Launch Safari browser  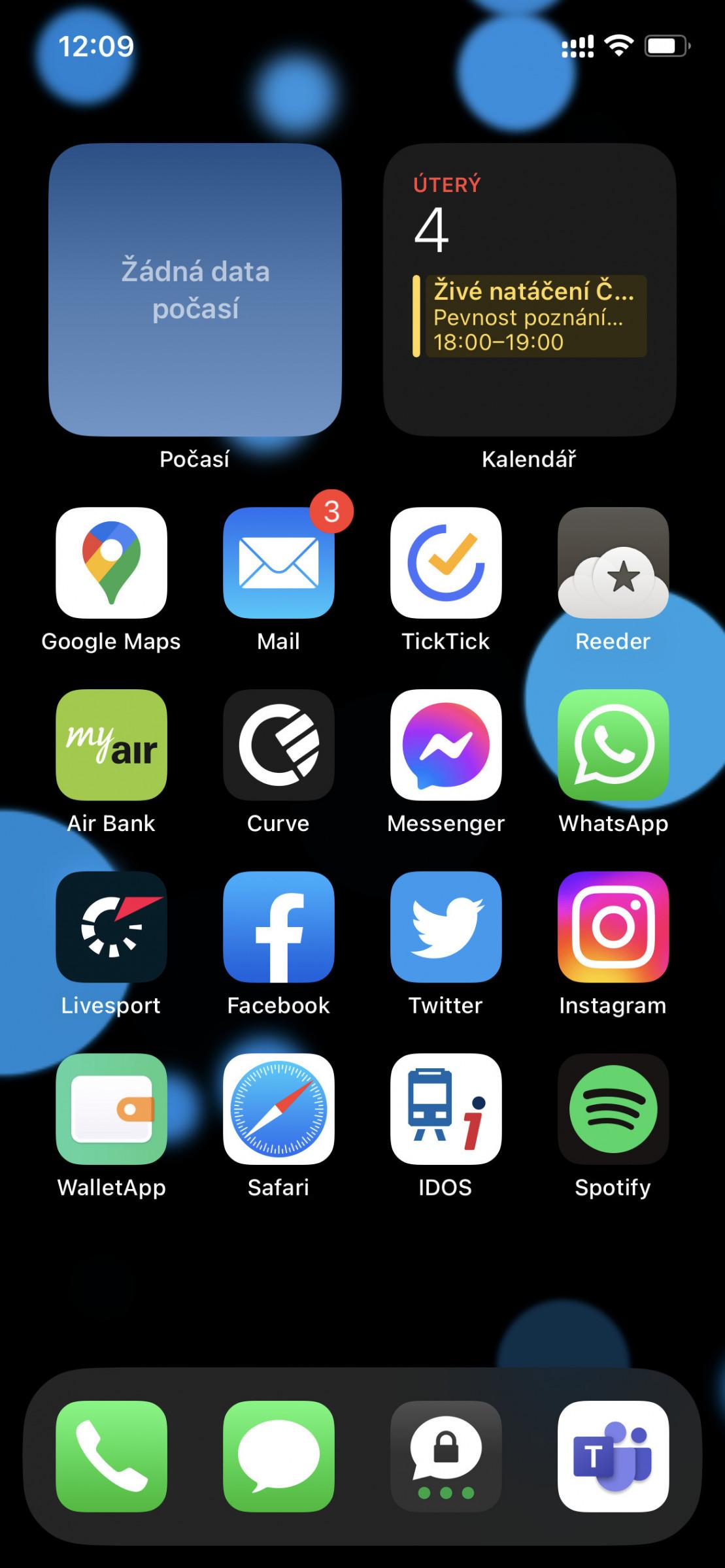coord(278,1109)
